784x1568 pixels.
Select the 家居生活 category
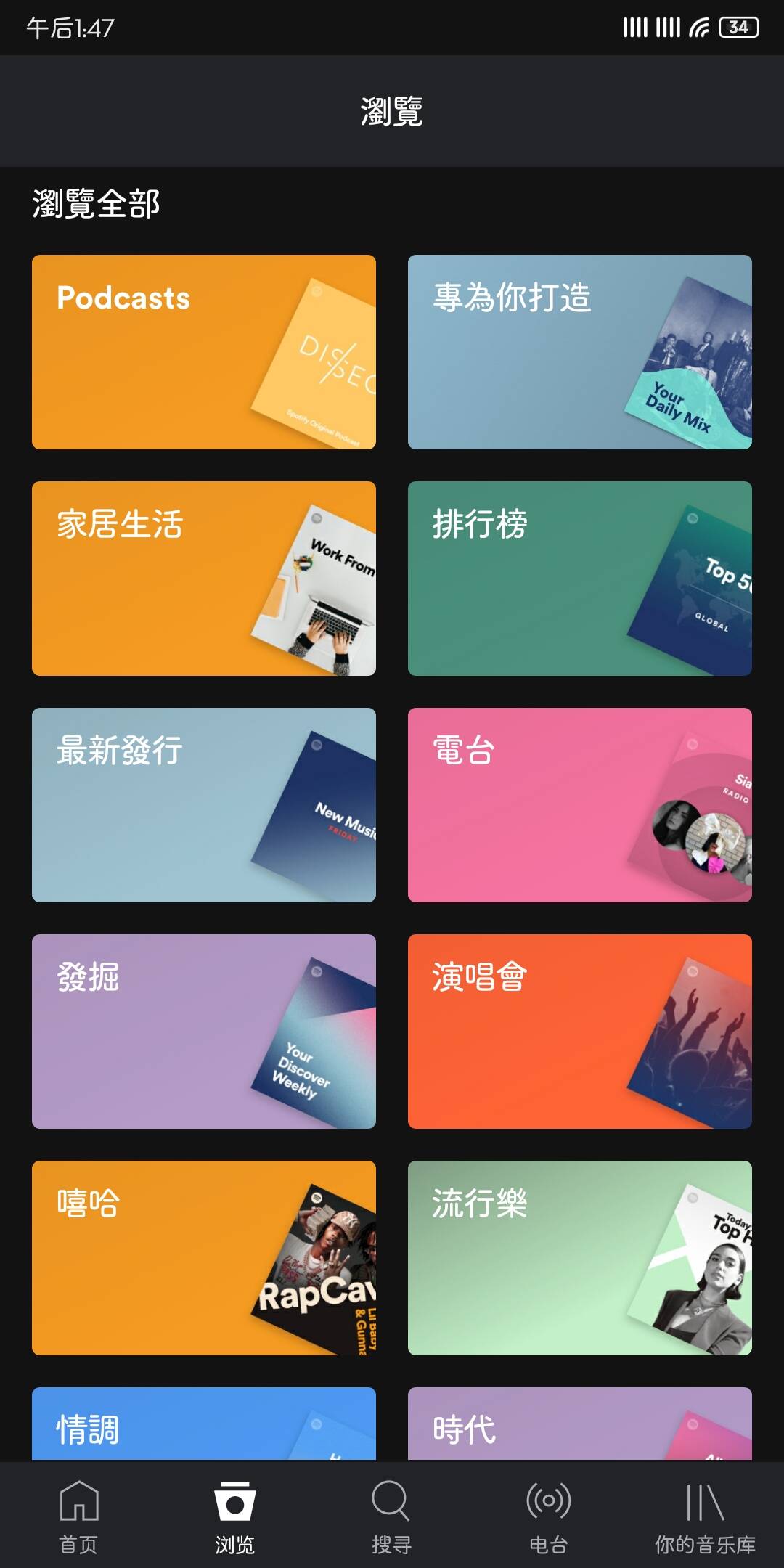tap(203, 579)
